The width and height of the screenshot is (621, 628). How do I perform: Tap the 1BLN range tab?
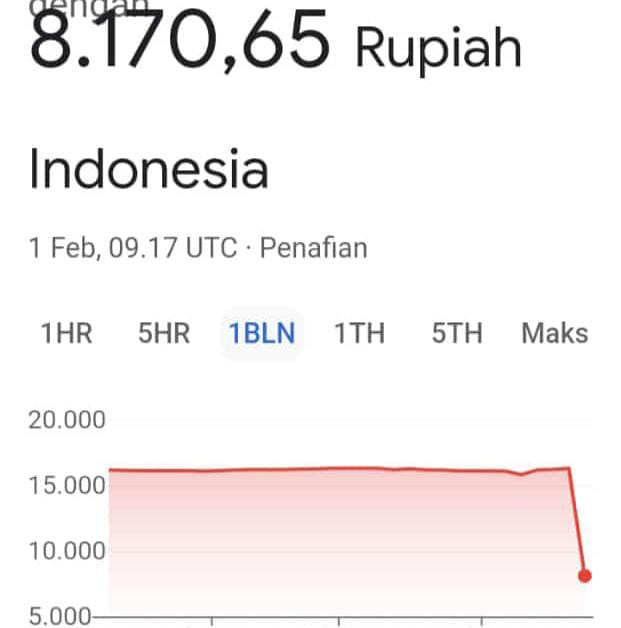pos(262,334)
